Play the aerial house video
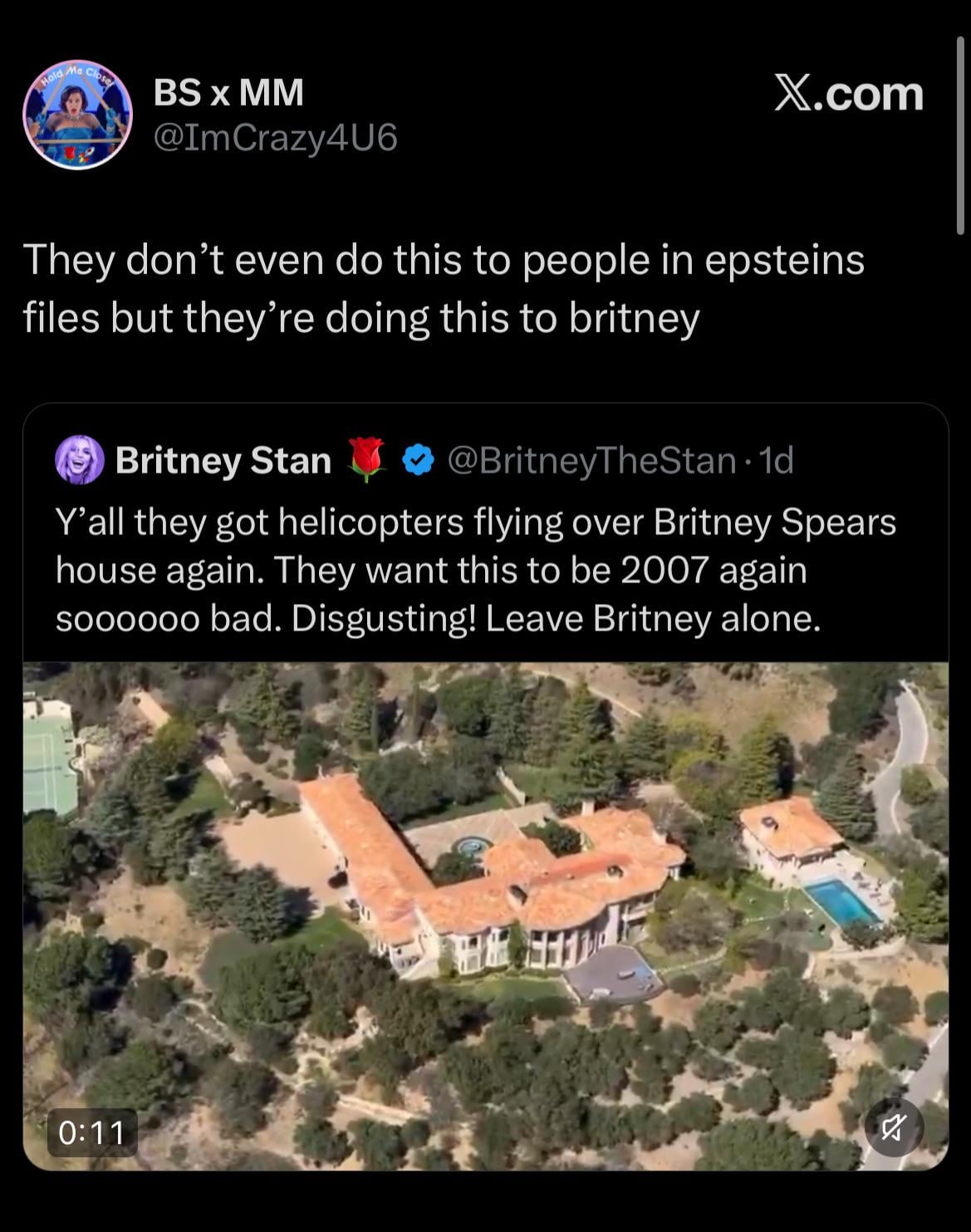This screenshot has width=971, height=1232. point(485,914)
